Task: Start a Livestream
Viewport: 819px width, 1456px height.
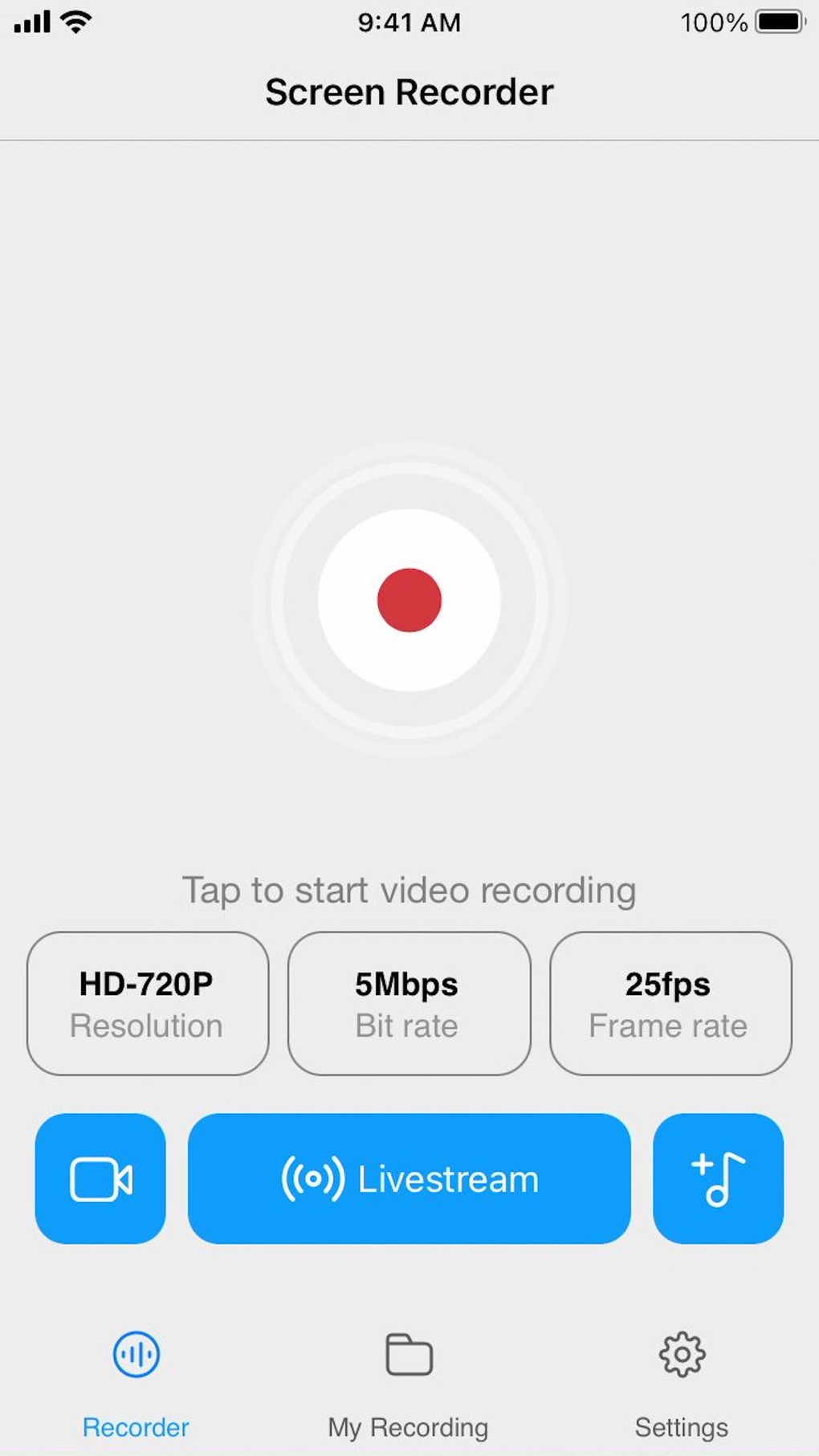Action: tap(409, 1178)
